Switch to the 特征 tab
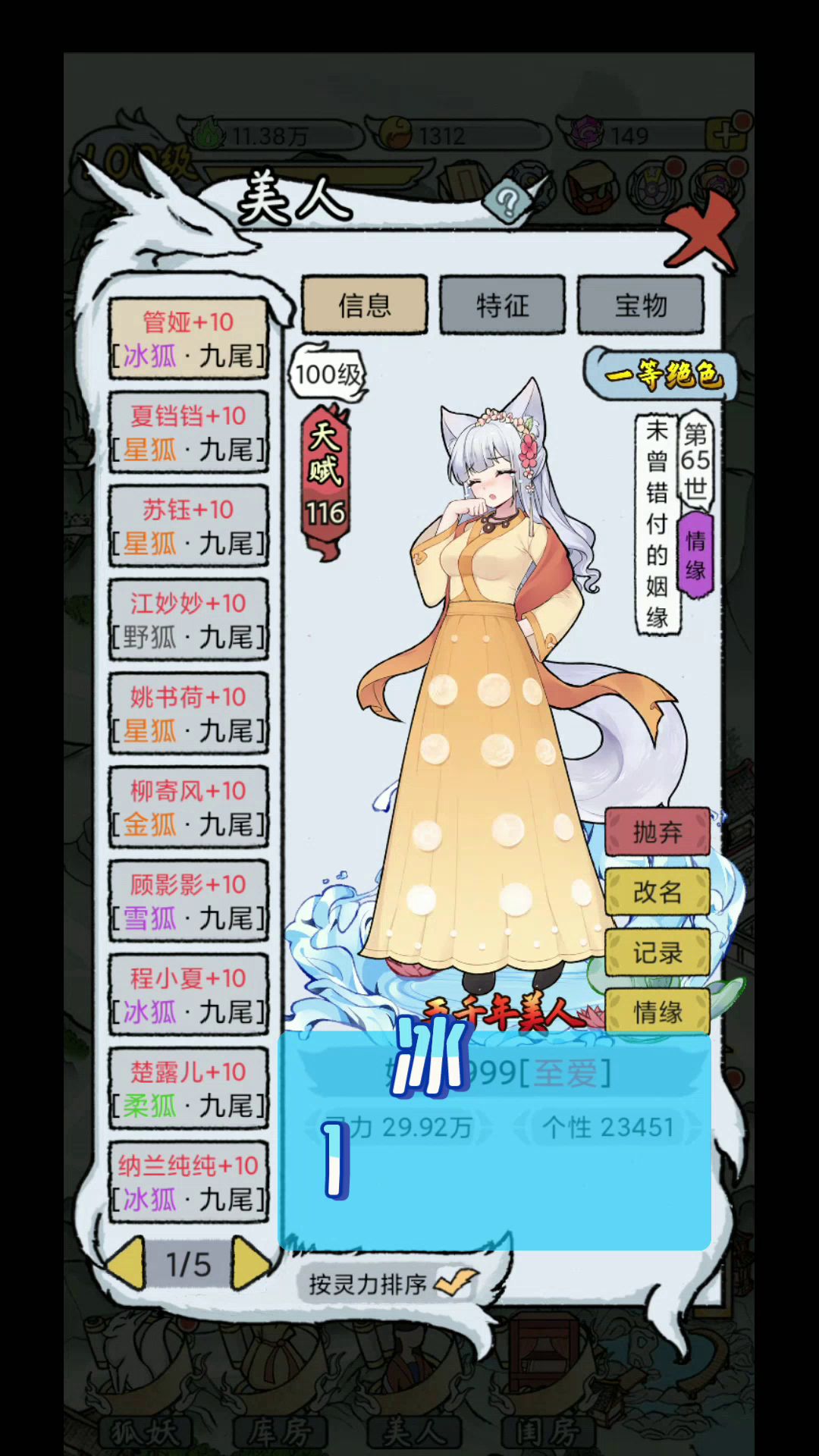 502,306
